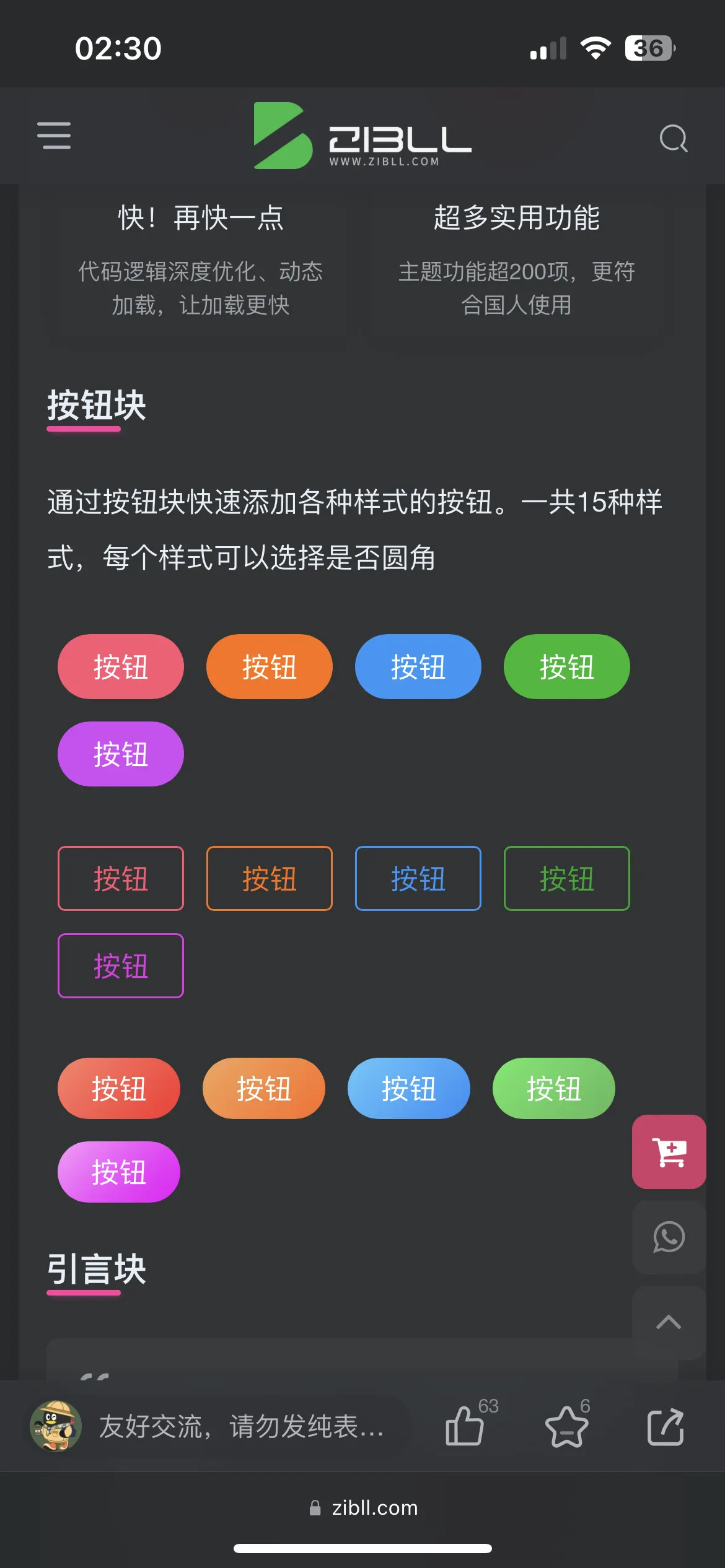Tap the solid blue rounded 按钮

418,667
